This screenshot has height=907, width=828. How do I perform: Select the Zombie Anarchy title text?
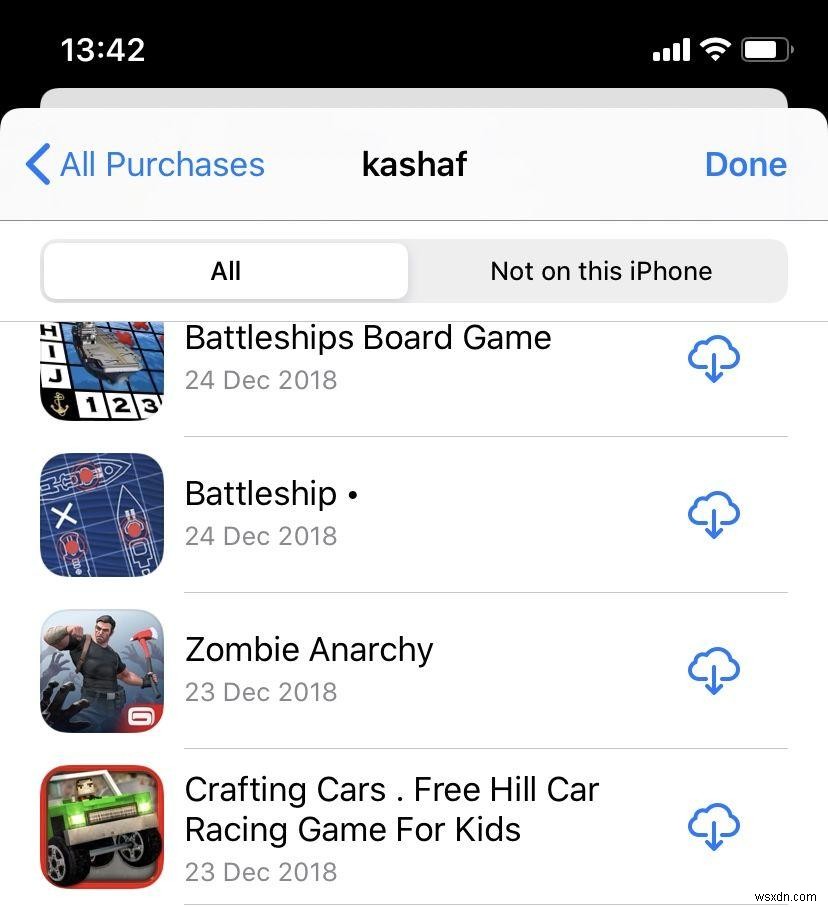point(308,649)
